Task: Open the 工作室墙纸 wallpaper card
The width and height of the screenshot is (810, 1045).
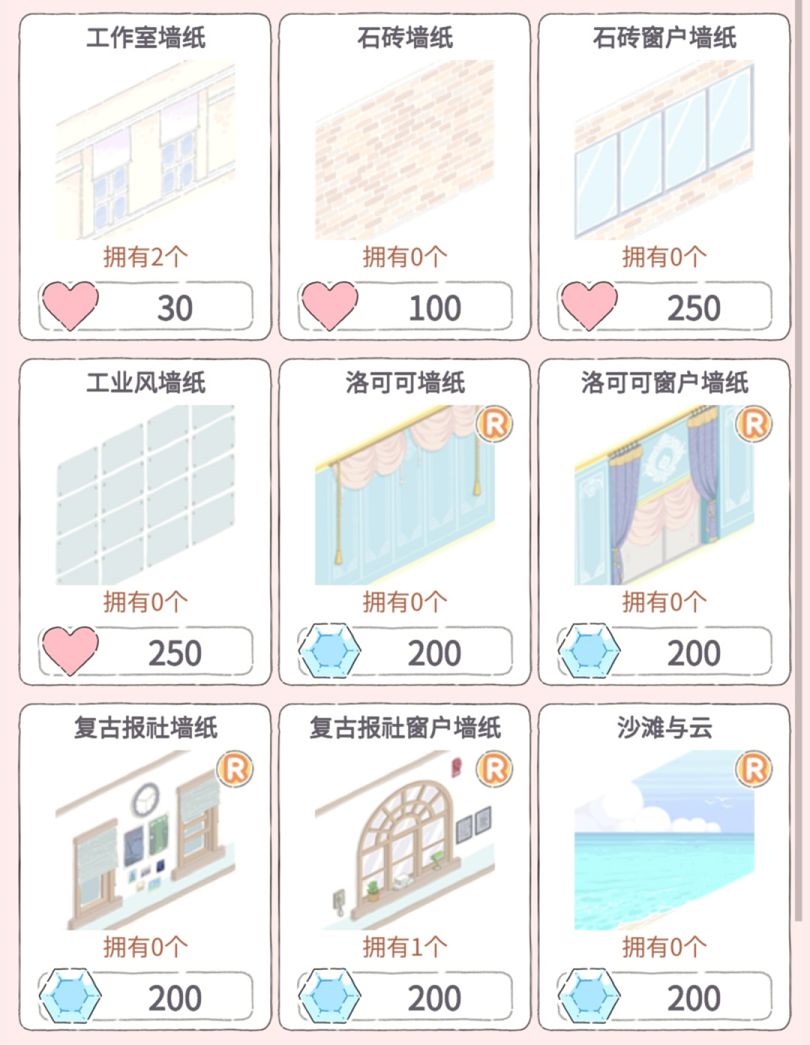Action: [x=145, y=150]
